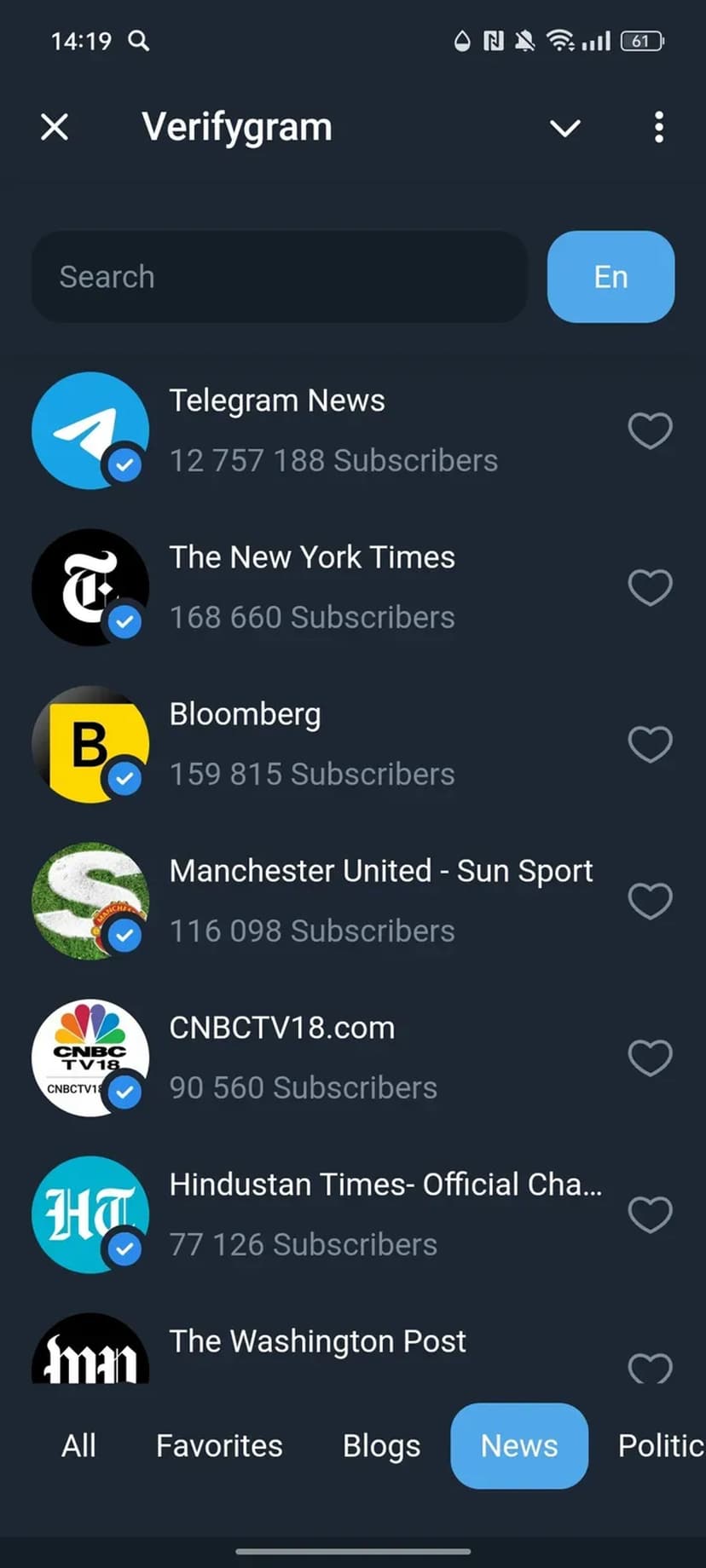This screenshot has height=1568, width=706.
Task: Heart the Hindustan Times channel
Action: [650, 1214]
